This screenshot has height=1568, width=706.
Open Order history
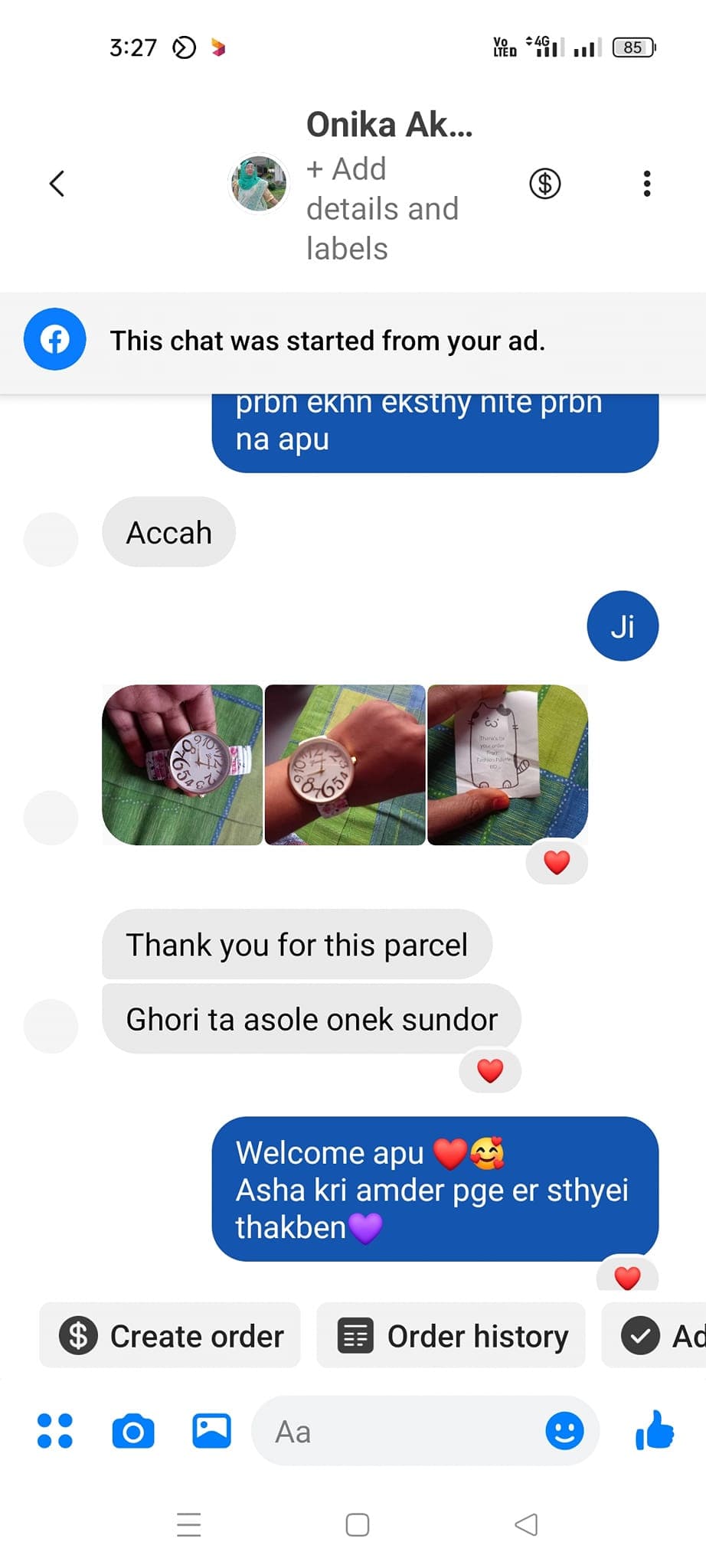452,1336
